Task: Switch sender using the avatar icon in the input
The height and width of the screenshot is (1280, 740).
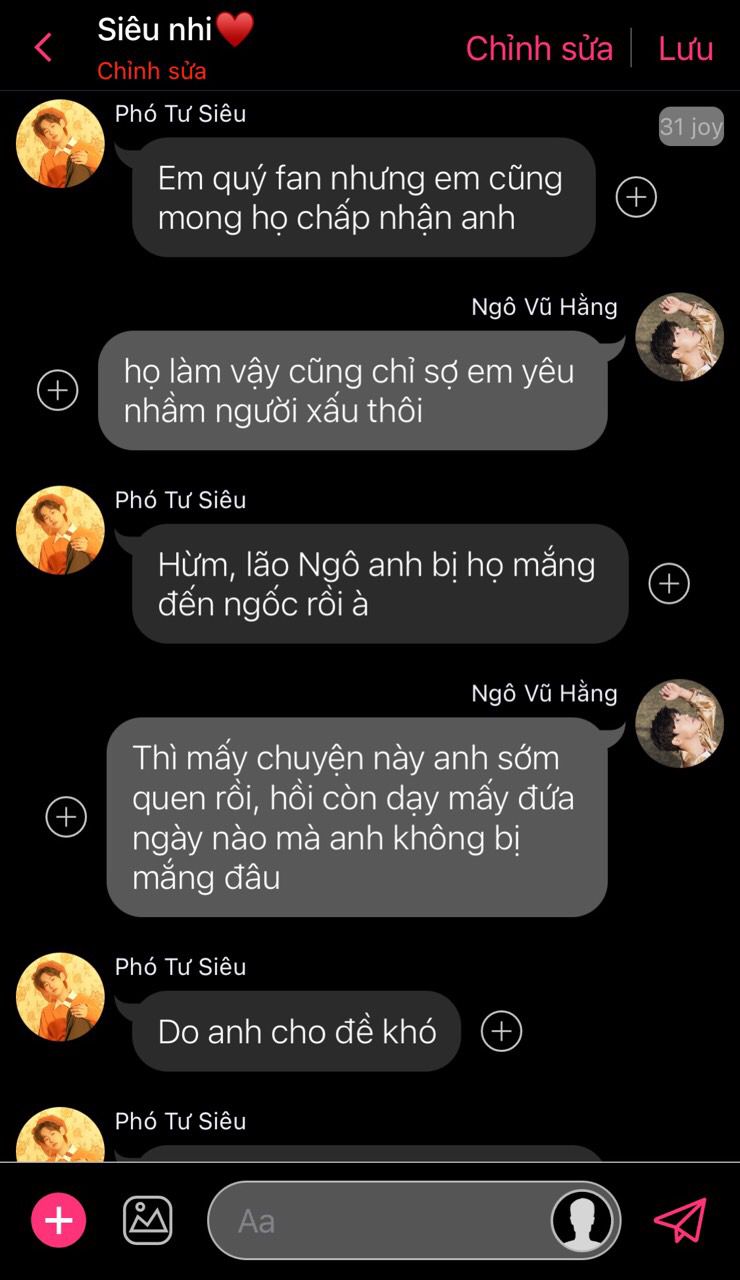Action: point(583,1221)
